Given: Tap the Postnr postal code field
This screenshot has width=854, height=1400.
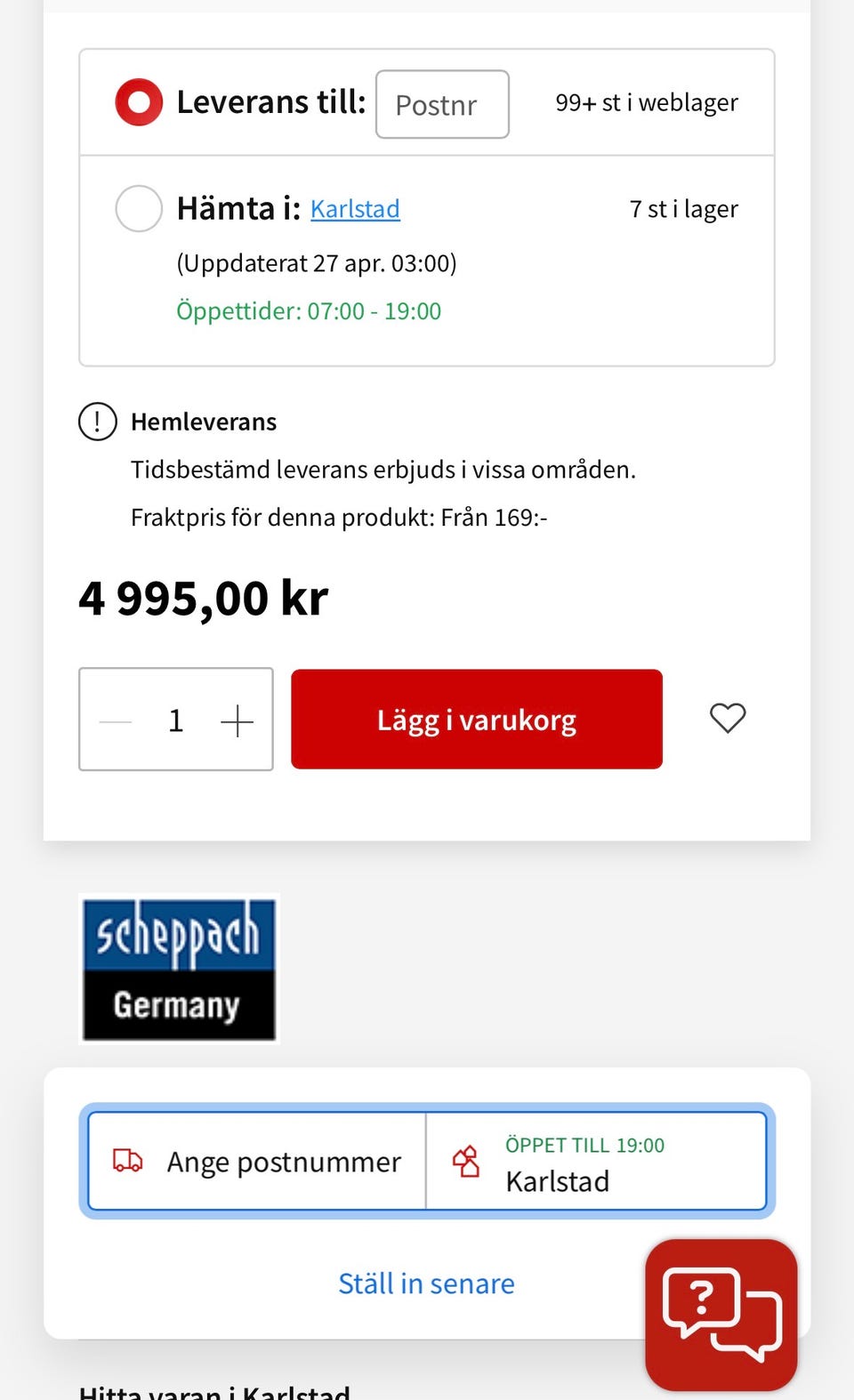Looking at the screenshot, I should 442,104.
